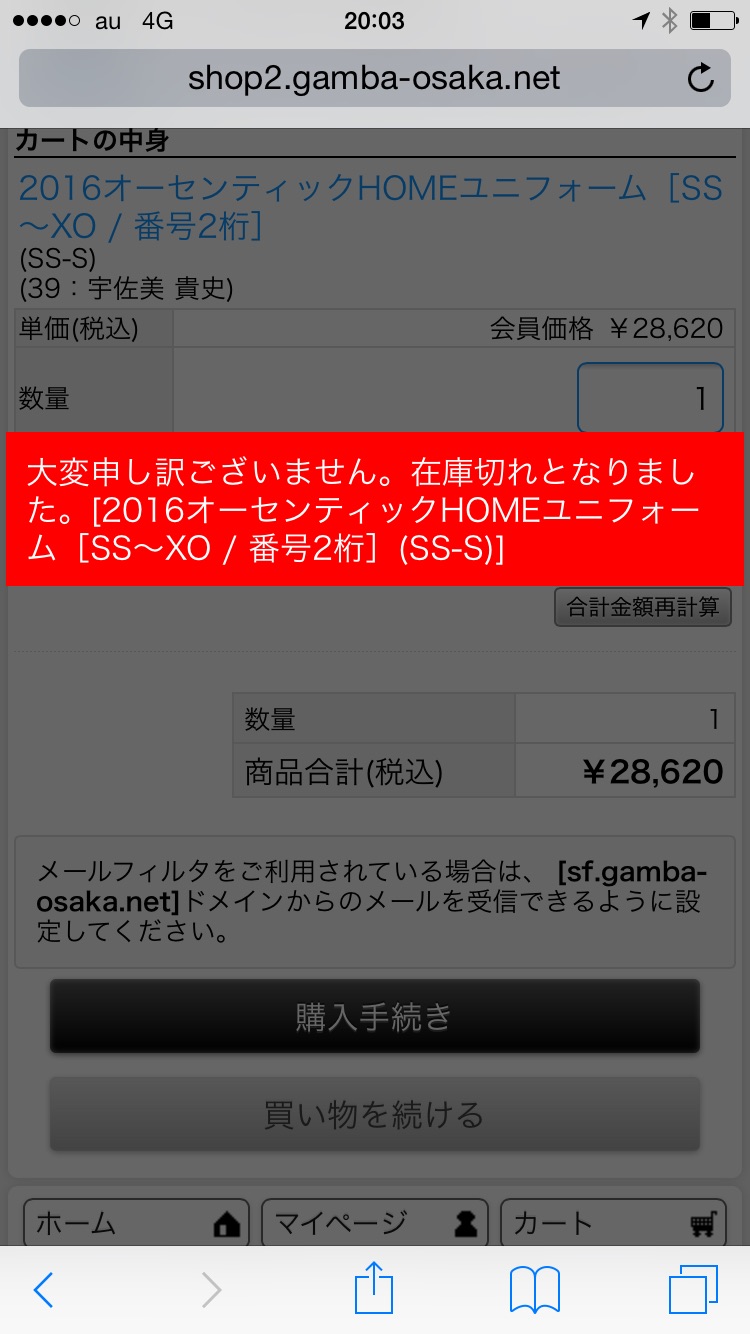The image size is (750, 1334).
Task: Open Safari bookmarks
Action: click(535, 1290)
